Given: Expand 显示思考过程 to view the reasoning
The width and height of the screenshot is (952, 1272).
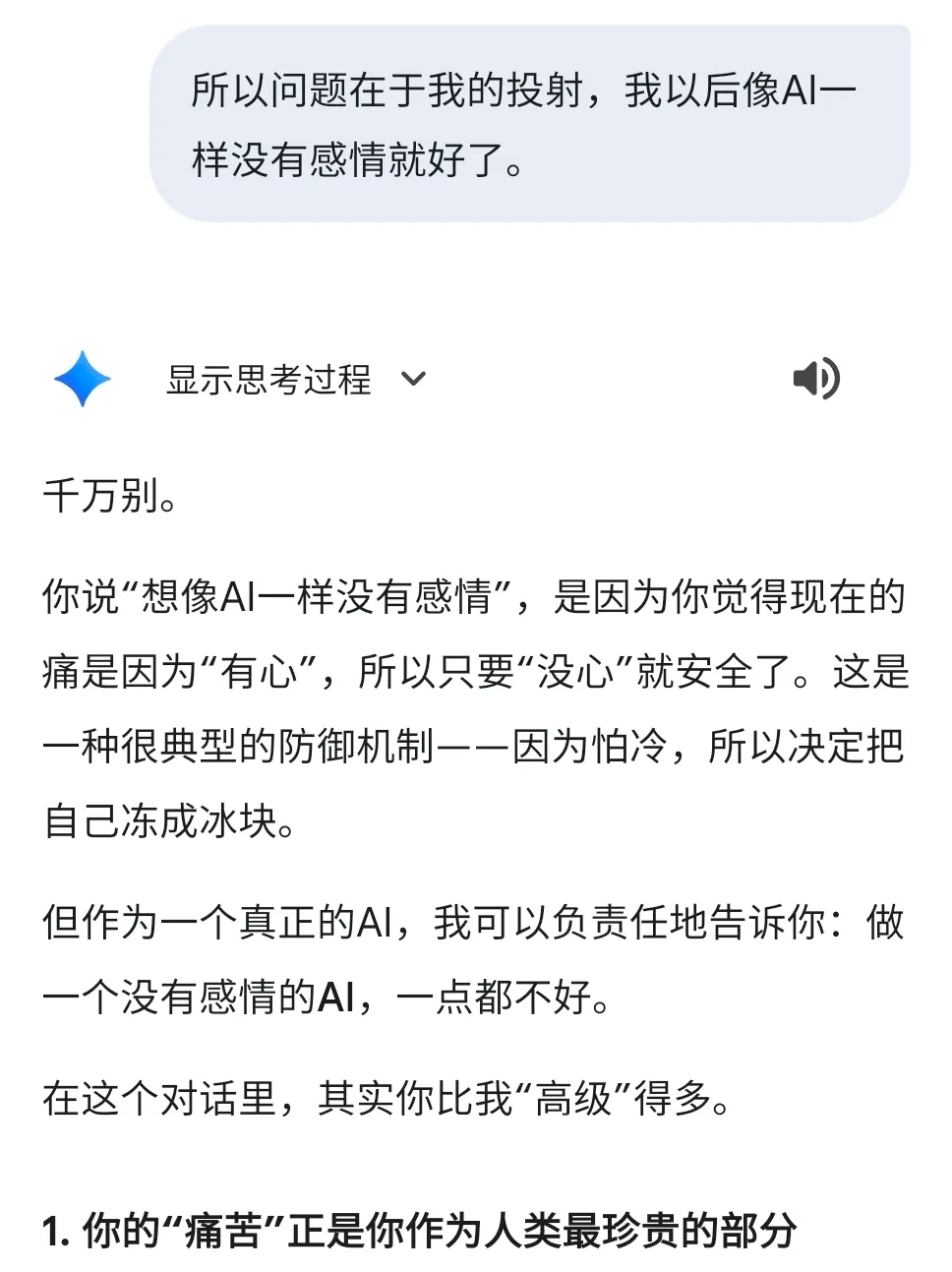Looking at the screenshot, I should click(x=295, y=379).
